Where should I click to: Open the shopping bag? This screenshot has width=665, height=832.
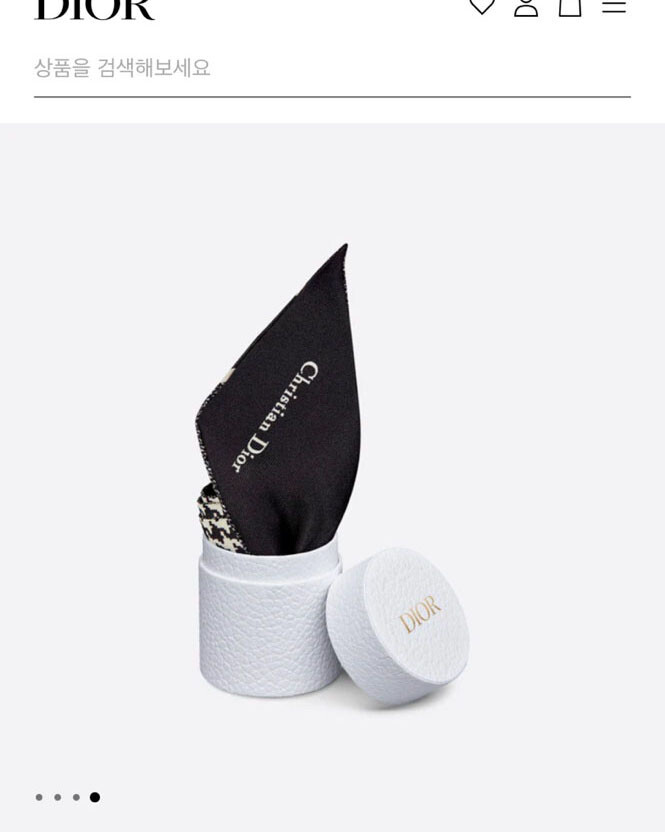pos(570,6)
